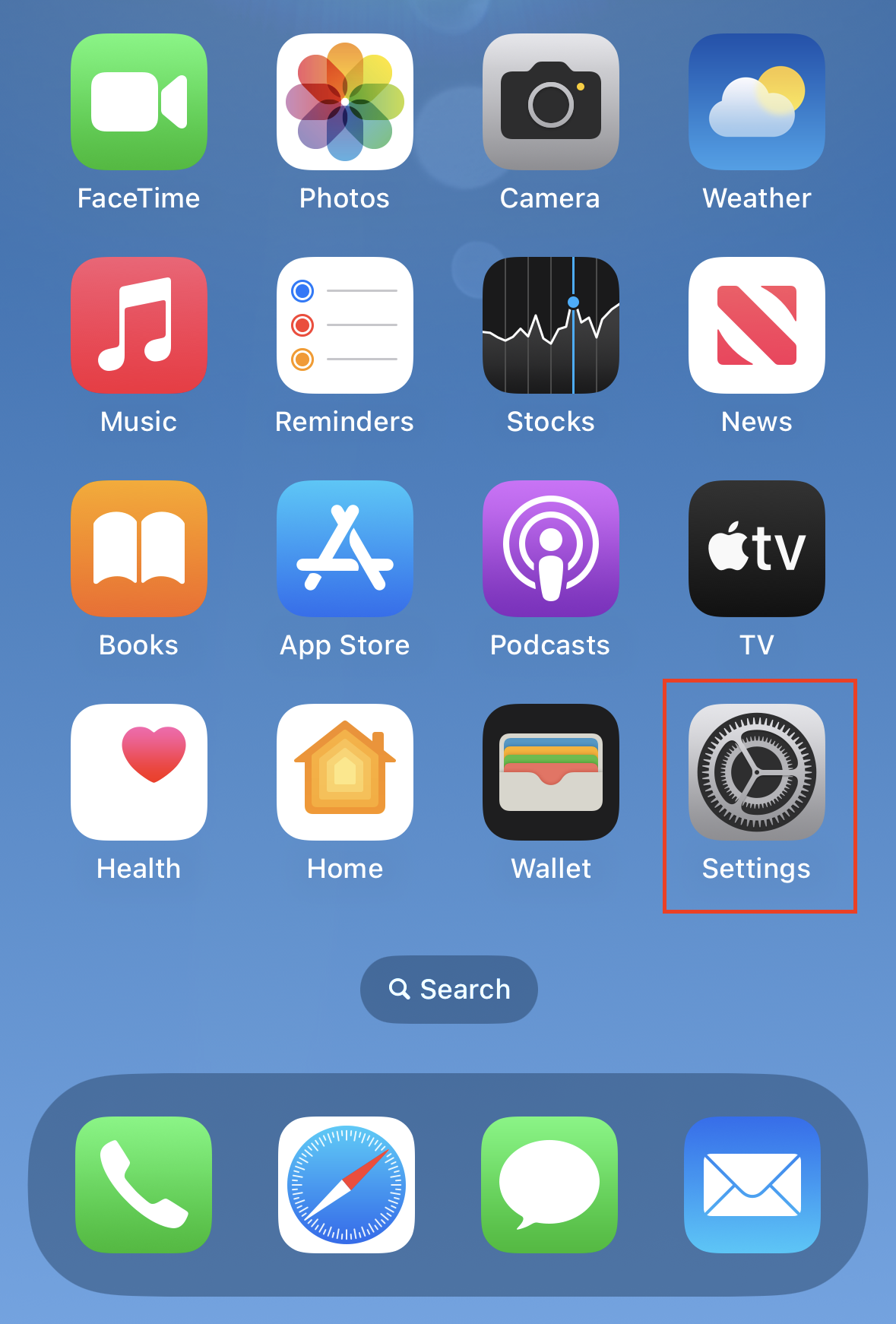Launch the Apple TV app
This screenshot has height=1324, width=896.
point(757,549)
